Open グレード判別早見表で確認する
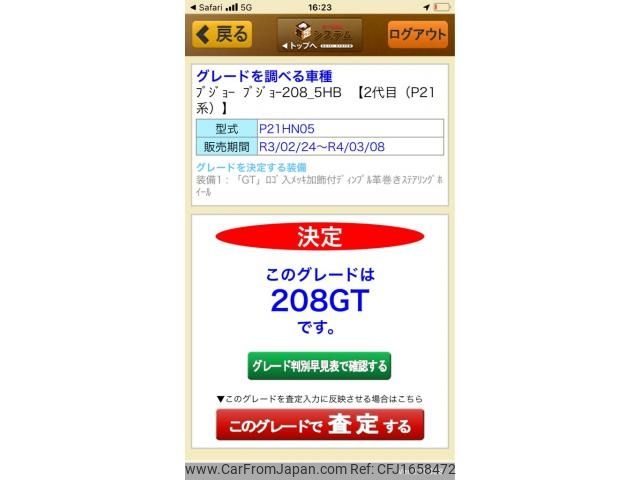The width and height of the screenshot is (640, 480). coord(319,366)
